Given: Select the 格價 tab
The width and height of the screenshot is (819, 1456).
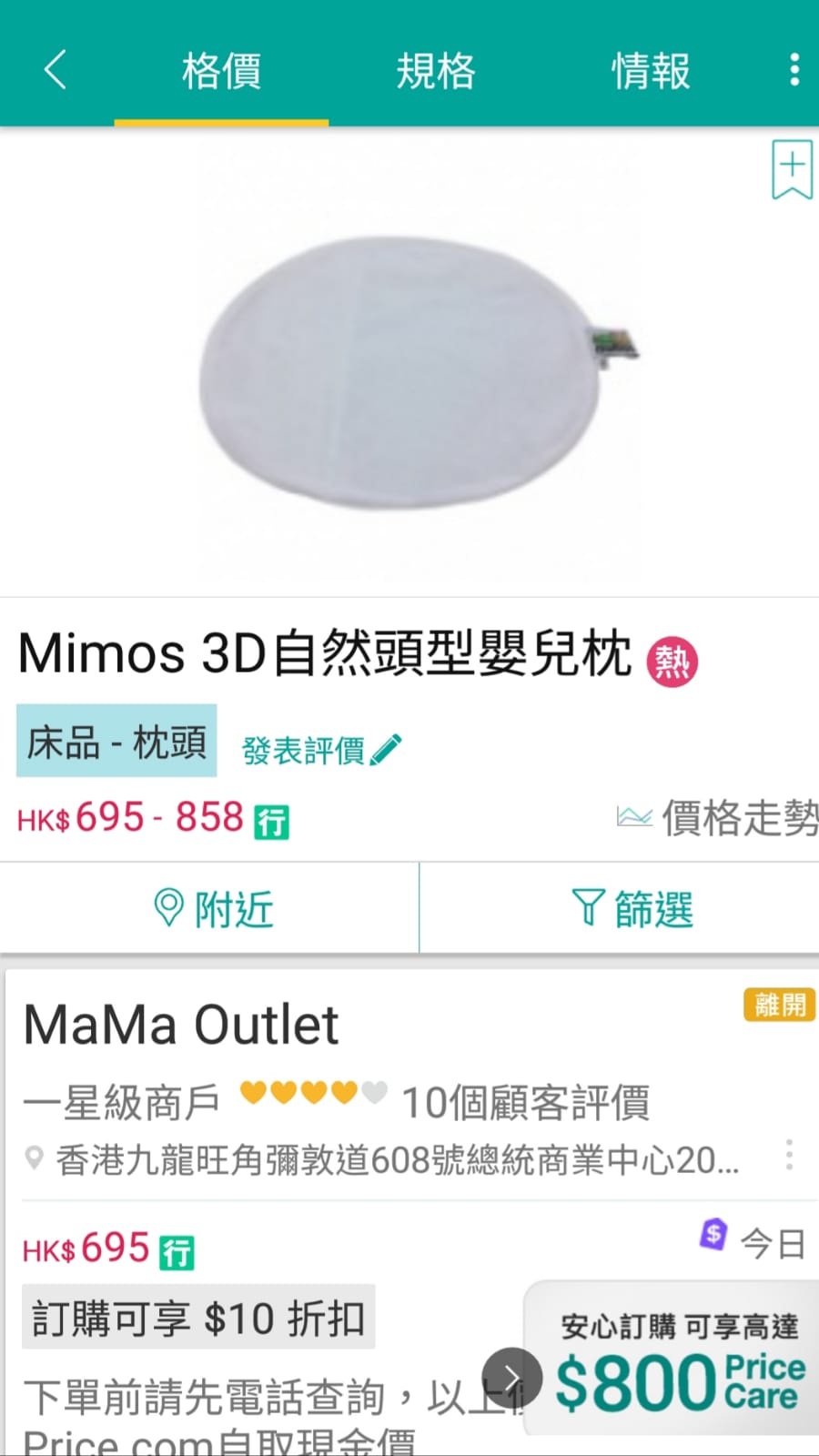Looking at the screenshot, I should [221, 71].
